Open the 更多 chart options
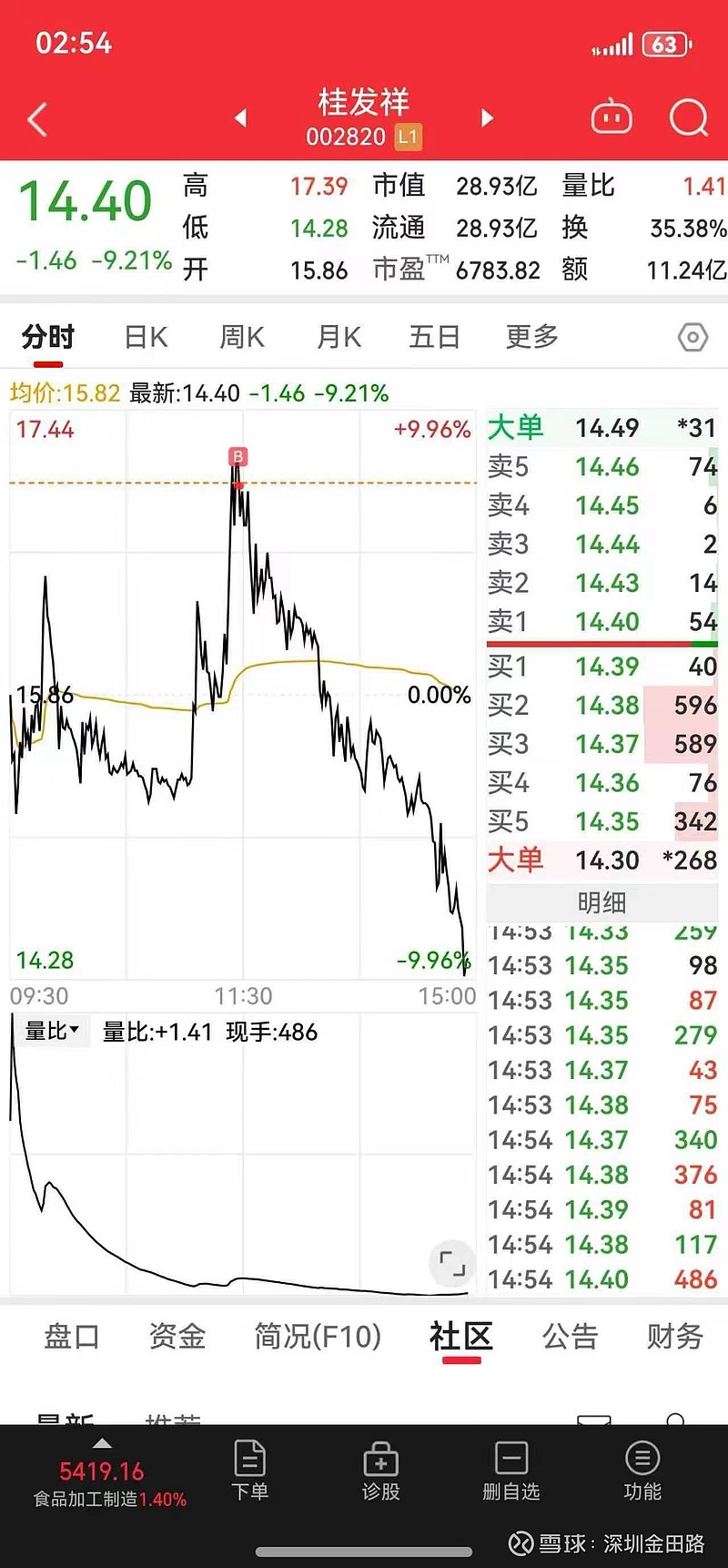The image size is (728, 1568). click(532, 338)
